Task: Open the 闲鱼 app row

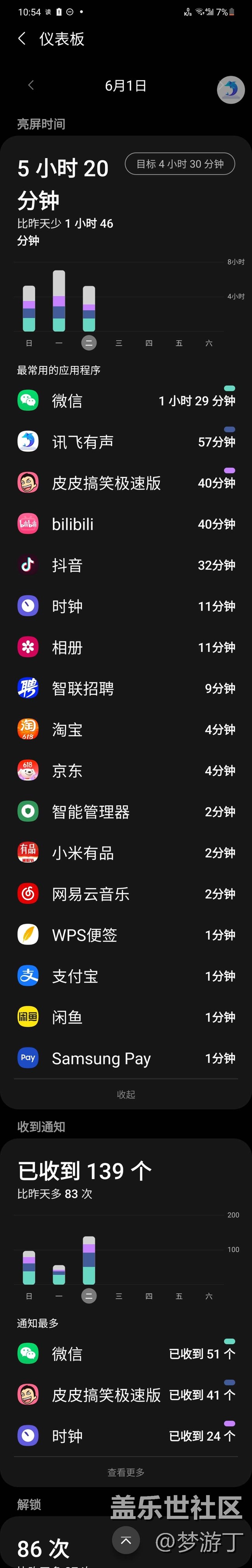Action: tap(126, 1017)
